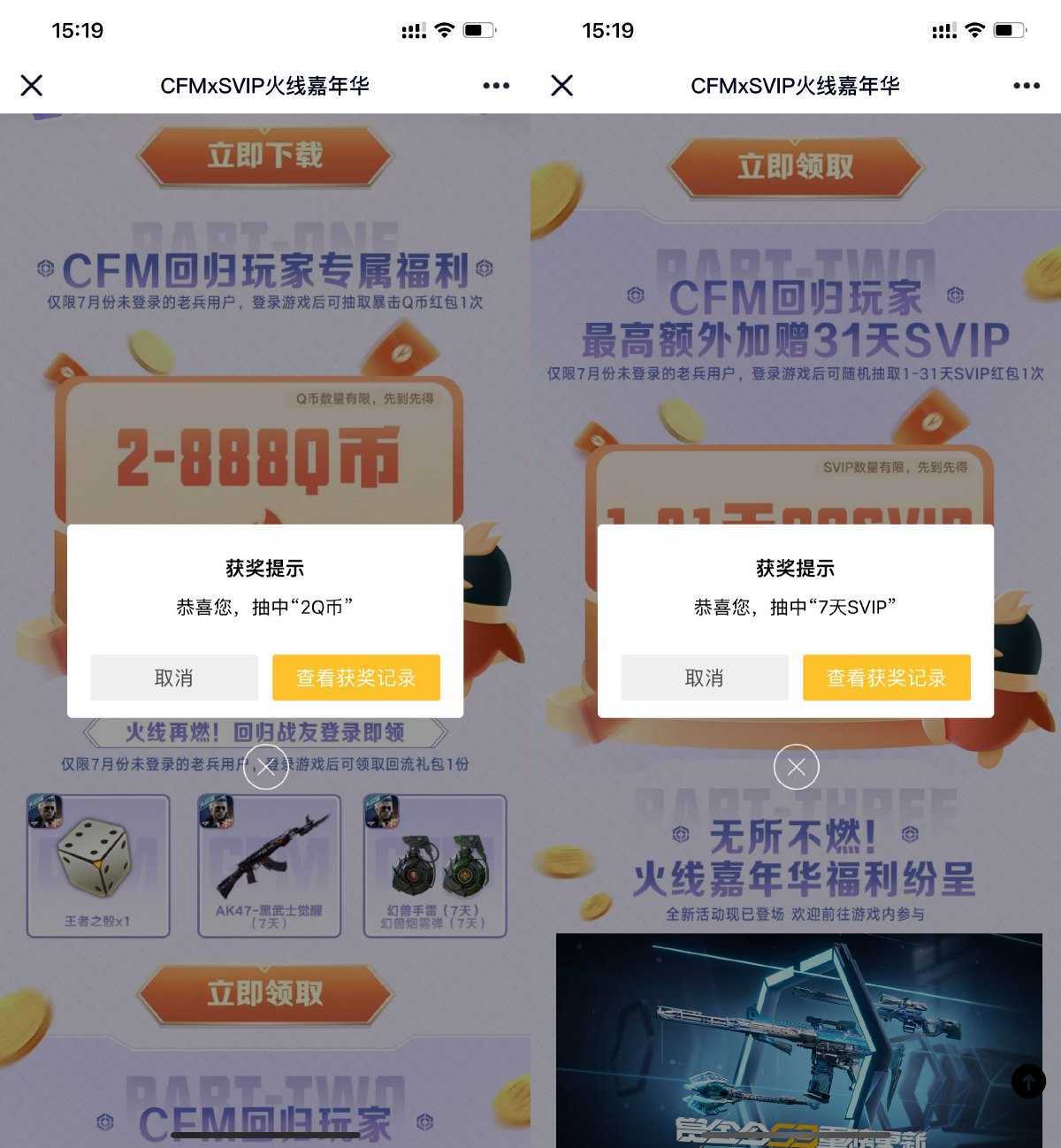The height and width of the screenshot is (1148, 1061).
Task: Tap the 立即下载 download button
Action: click(x=266, y=156)
